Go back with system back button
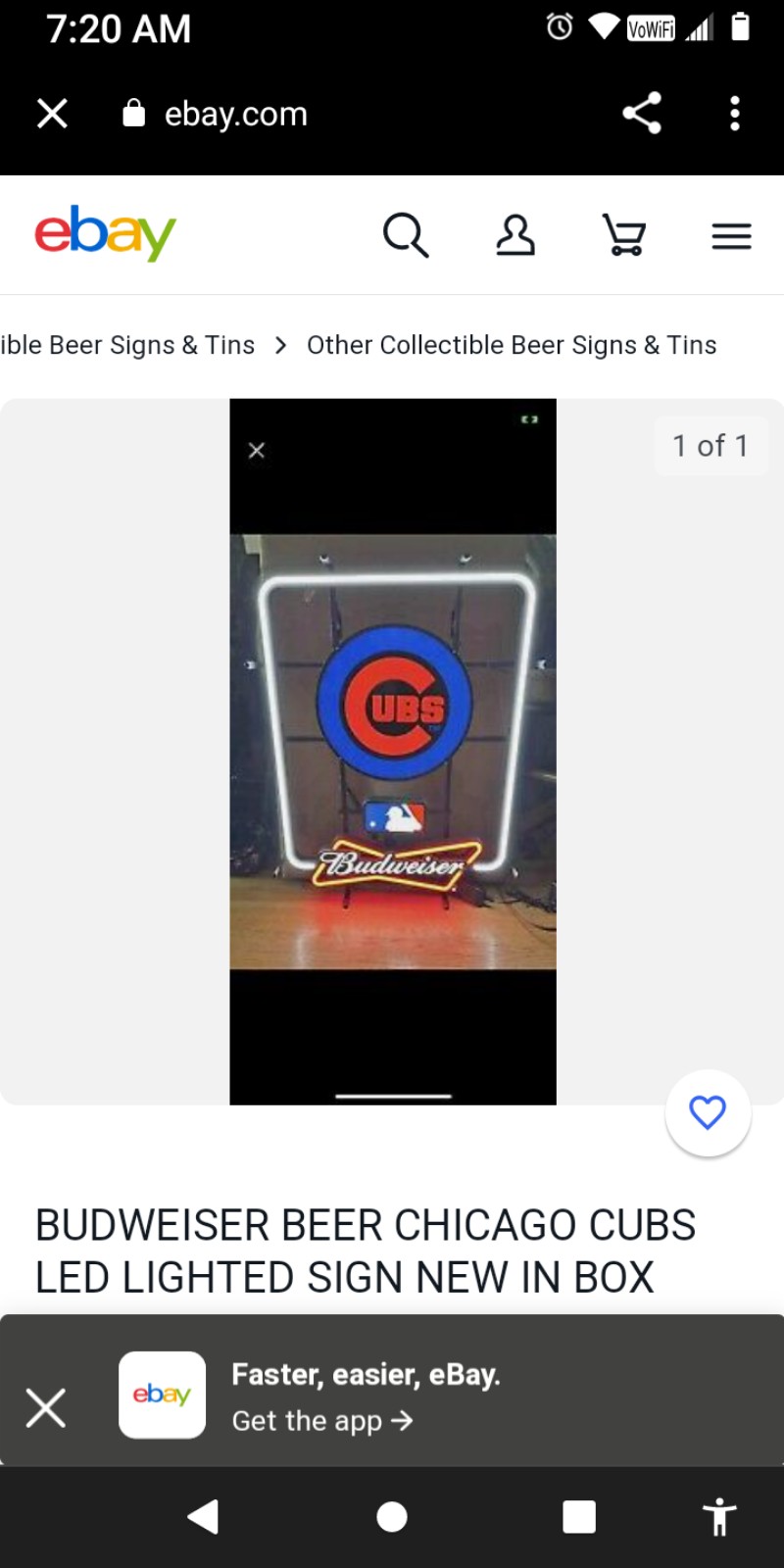 click(x=203, y=1516)
